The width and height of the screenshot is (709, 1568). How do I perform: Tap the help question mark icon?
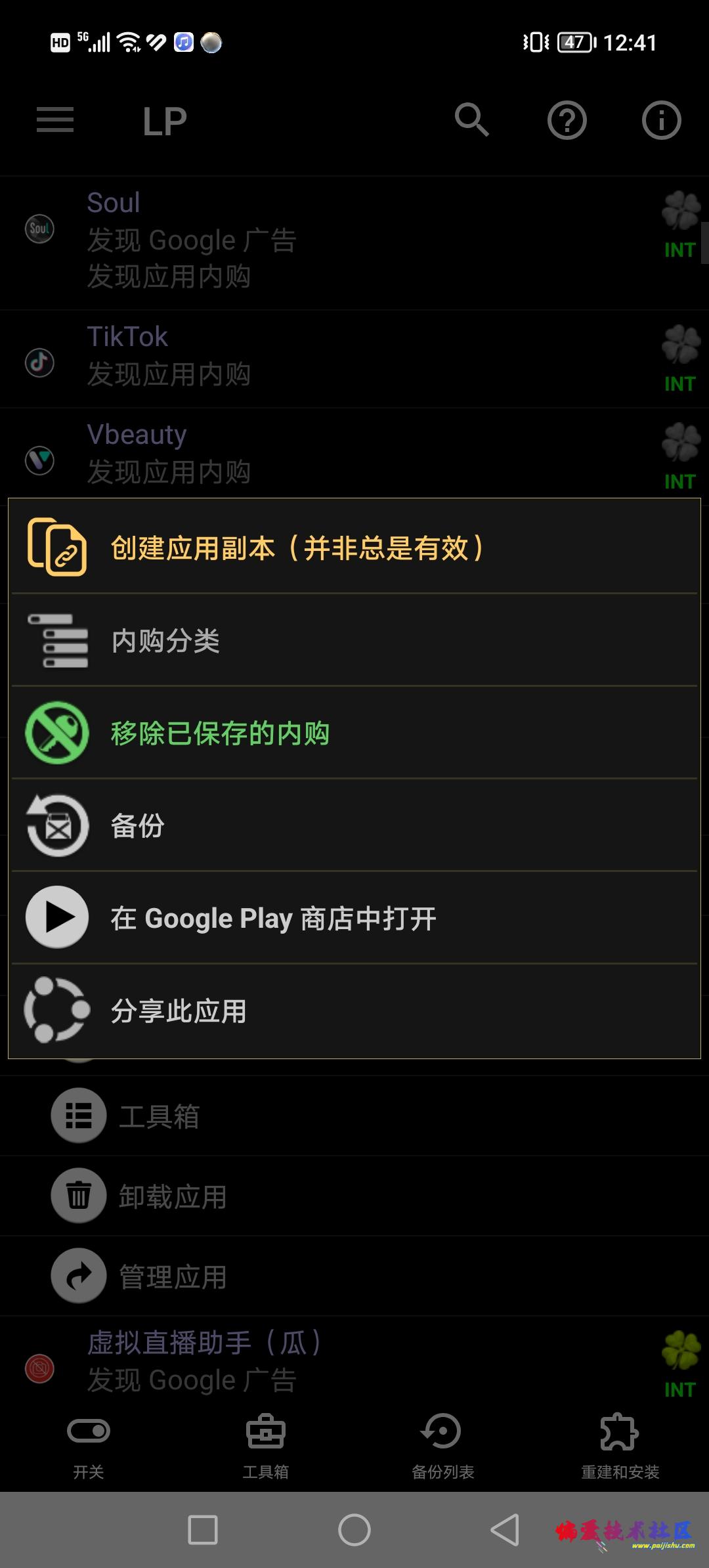pyautogui.click(x=567, y=120)
